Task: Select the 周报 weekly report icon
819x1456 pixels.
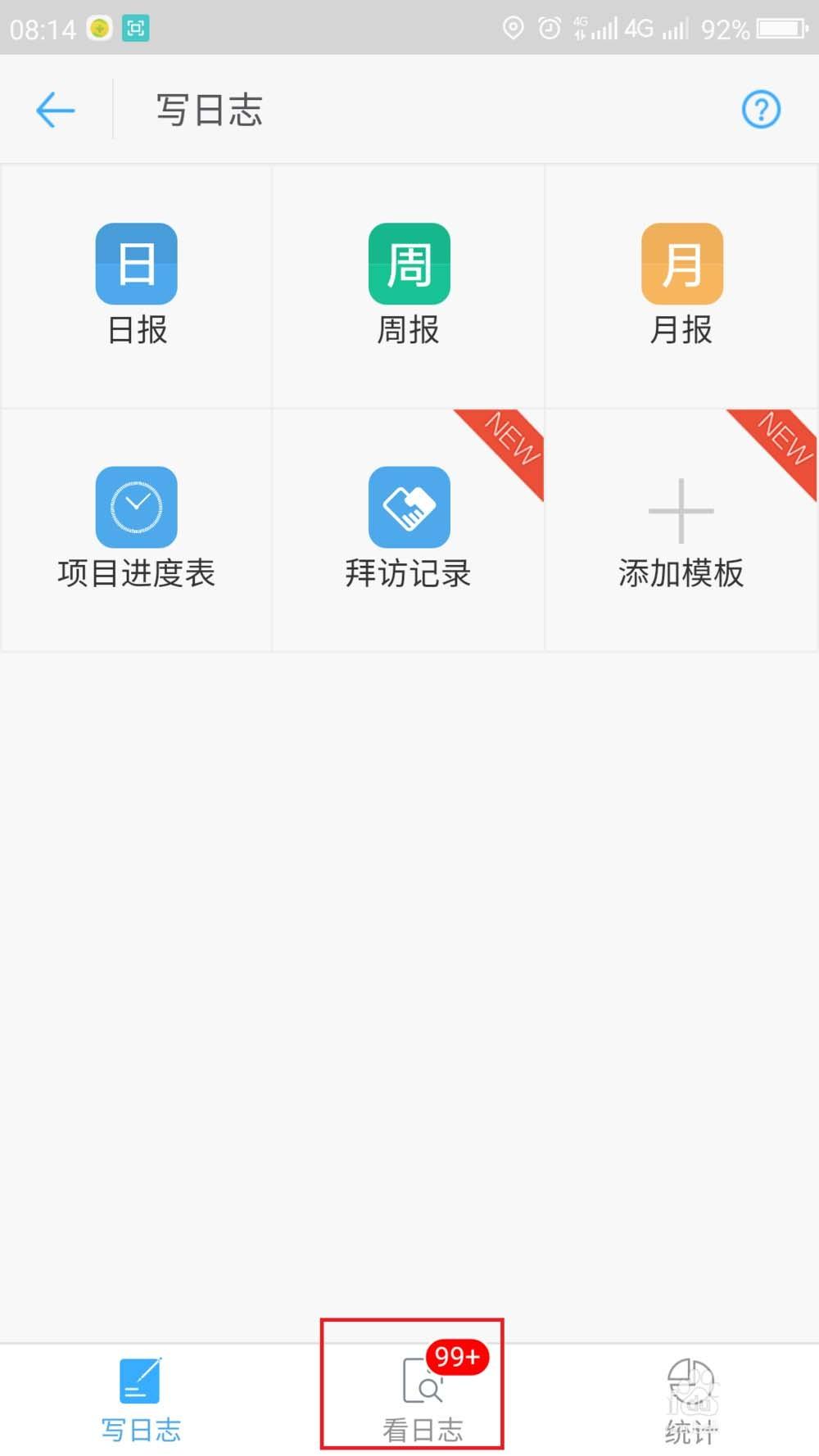Action: tap(409, 262)
